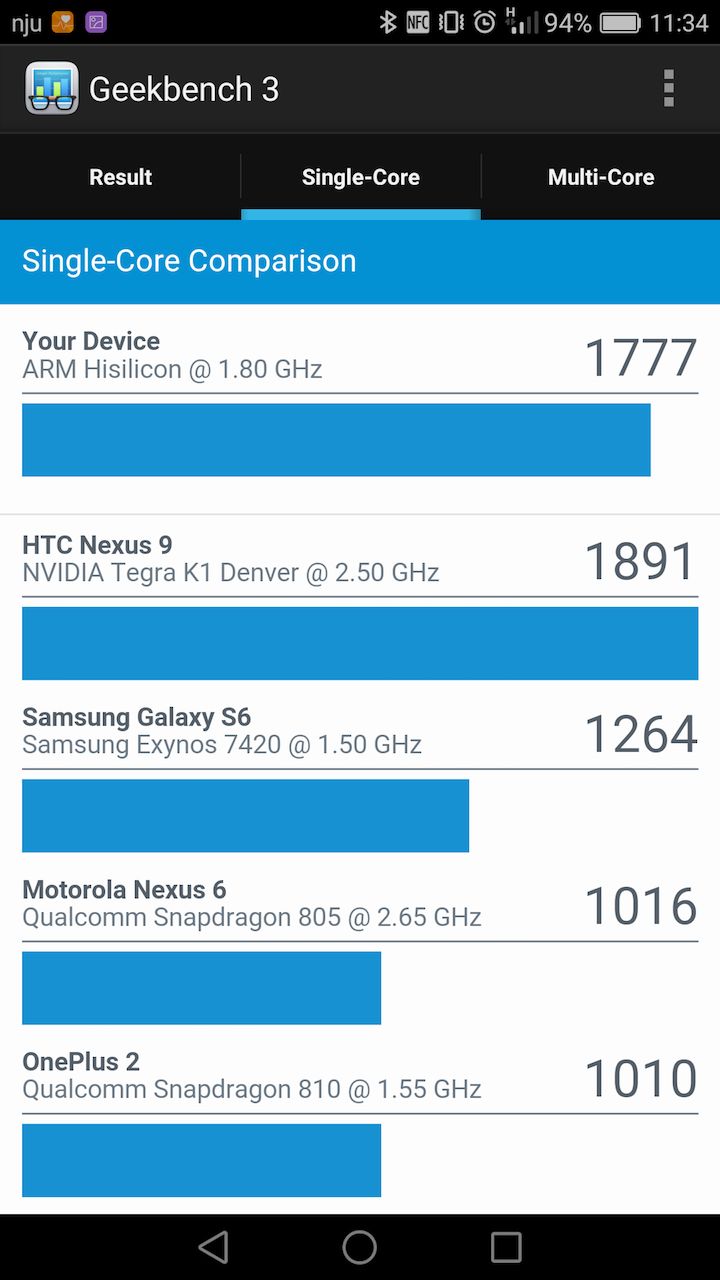Switch to the Multi-Core tab
720x1280 pixels.
coord(601,177)
